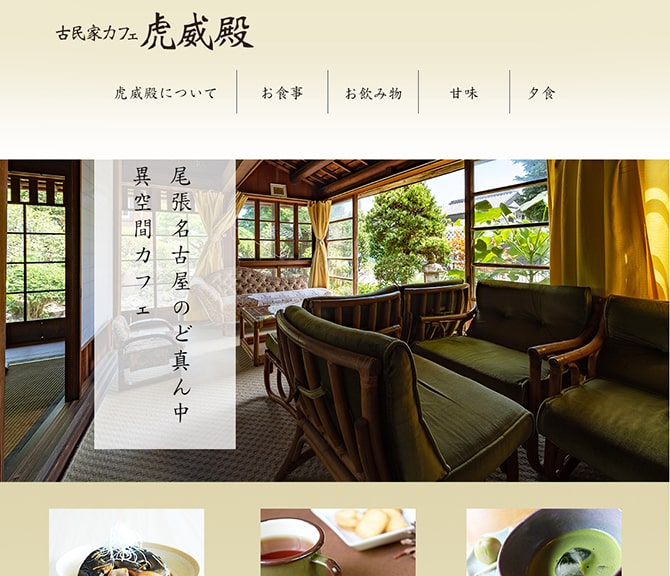Image resolution: width=670 pixels, height=576 pixels.
Task: Open the matcha bowl photo tile
Action: [544, 543]
